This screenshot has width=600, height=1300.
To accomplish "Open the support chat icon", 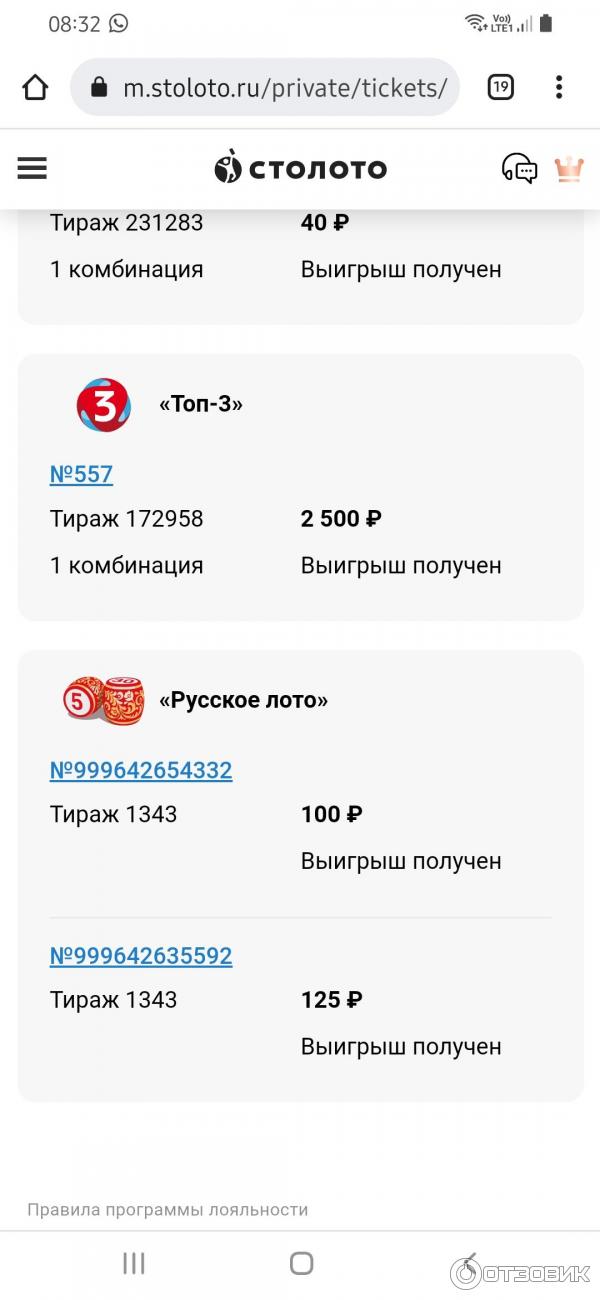I will 519,169.
